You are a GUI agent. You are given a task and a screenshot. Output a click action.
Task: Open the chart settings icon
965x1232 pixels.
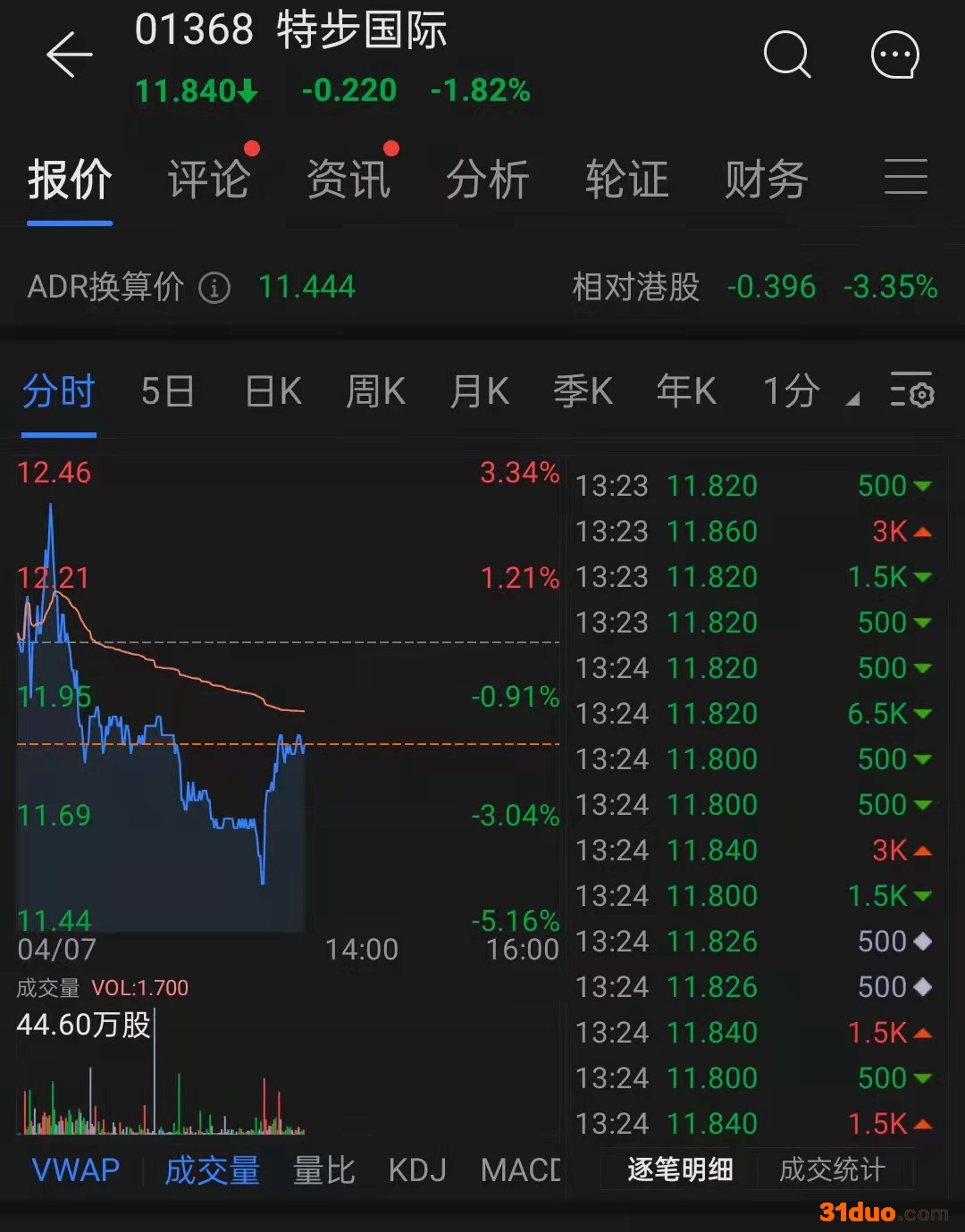coord(911,391)
